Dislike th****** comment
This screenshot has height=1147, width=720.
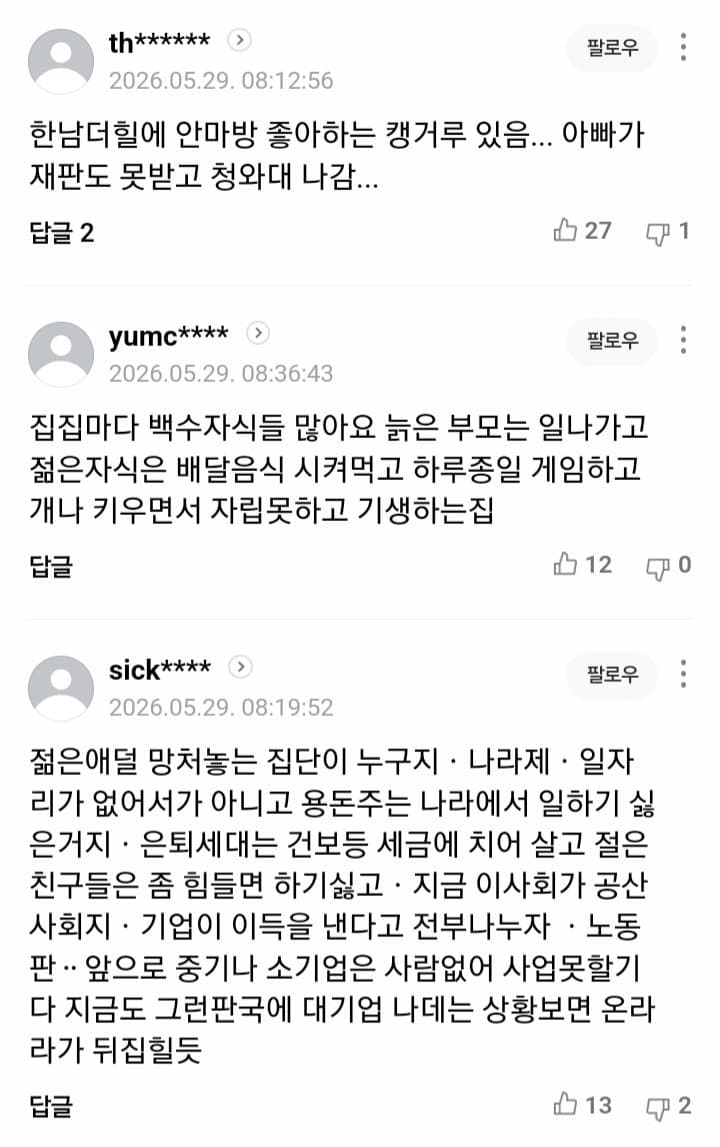pyautogui.click(x=667, y=232)
